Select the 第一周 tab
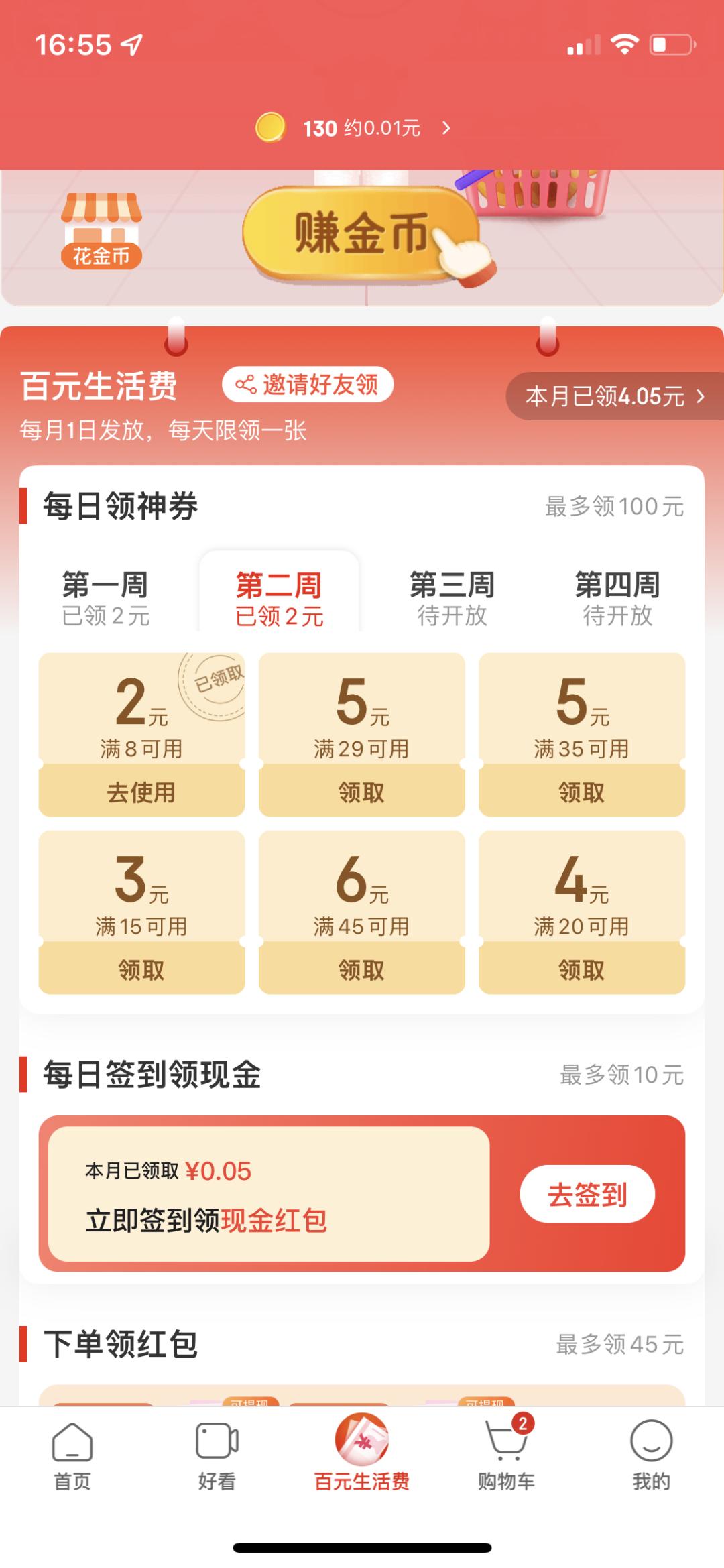Screen dimensions: 724x1568 pos(105,595)
